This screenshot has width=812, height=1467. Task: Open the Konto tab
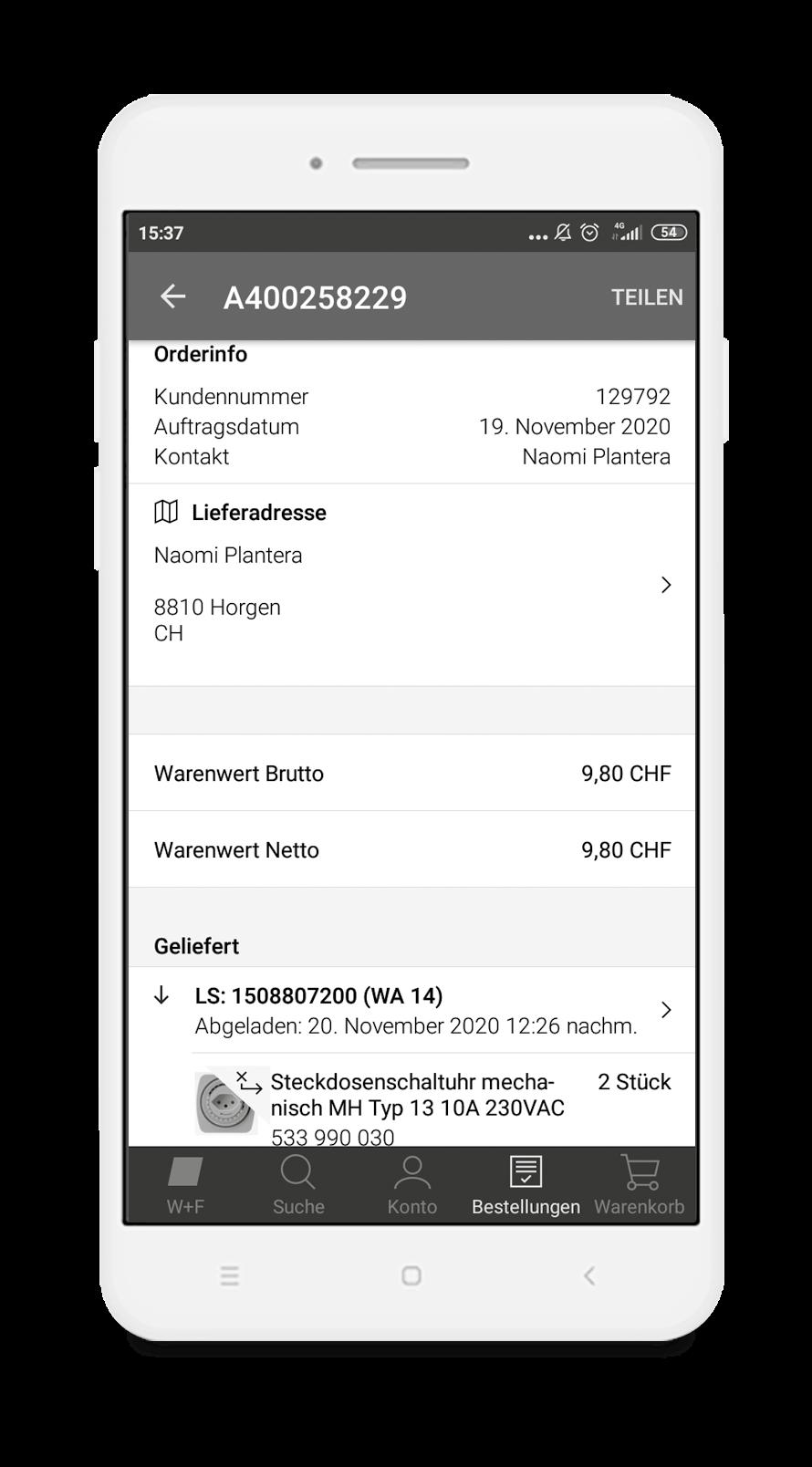[x=411, y=1185]
